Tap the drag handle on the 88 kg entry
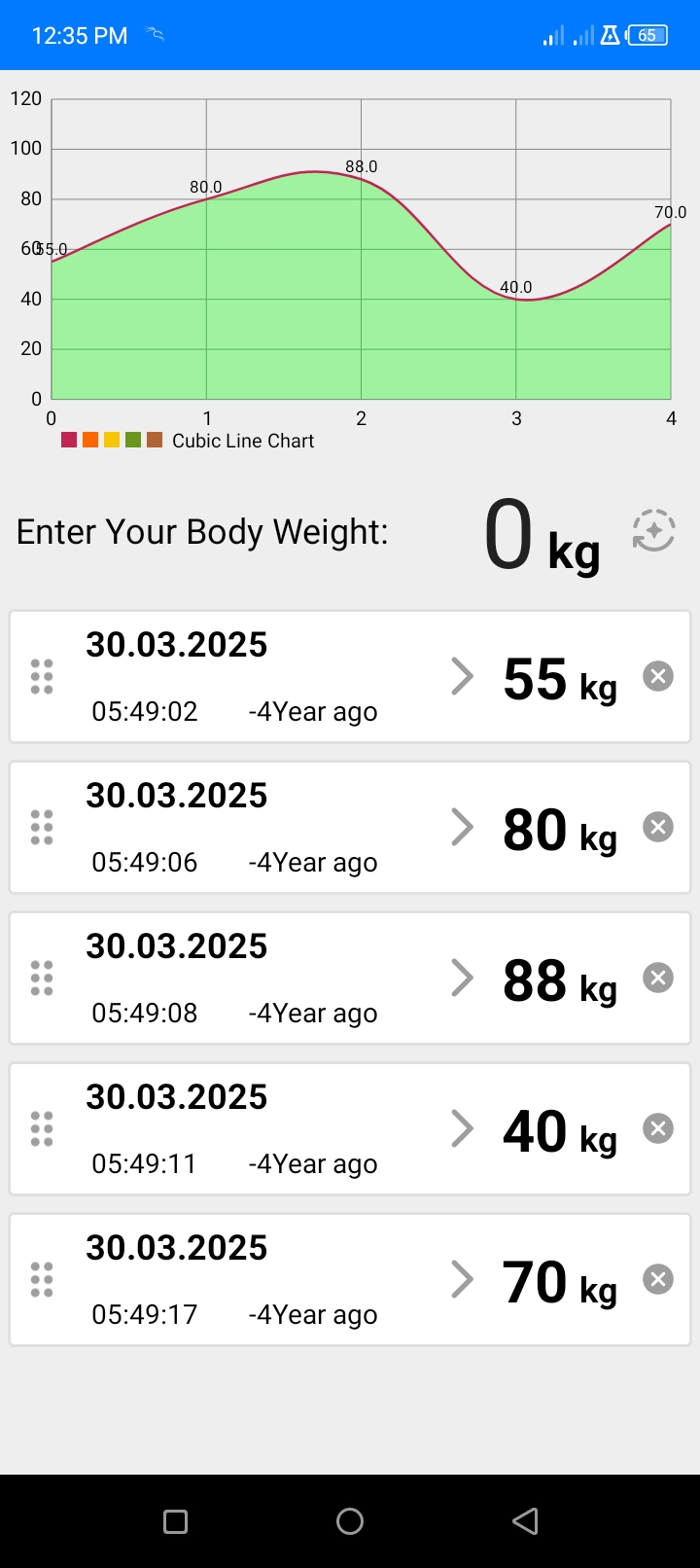This screenshot has width=700, height=1568. point(42,978)
